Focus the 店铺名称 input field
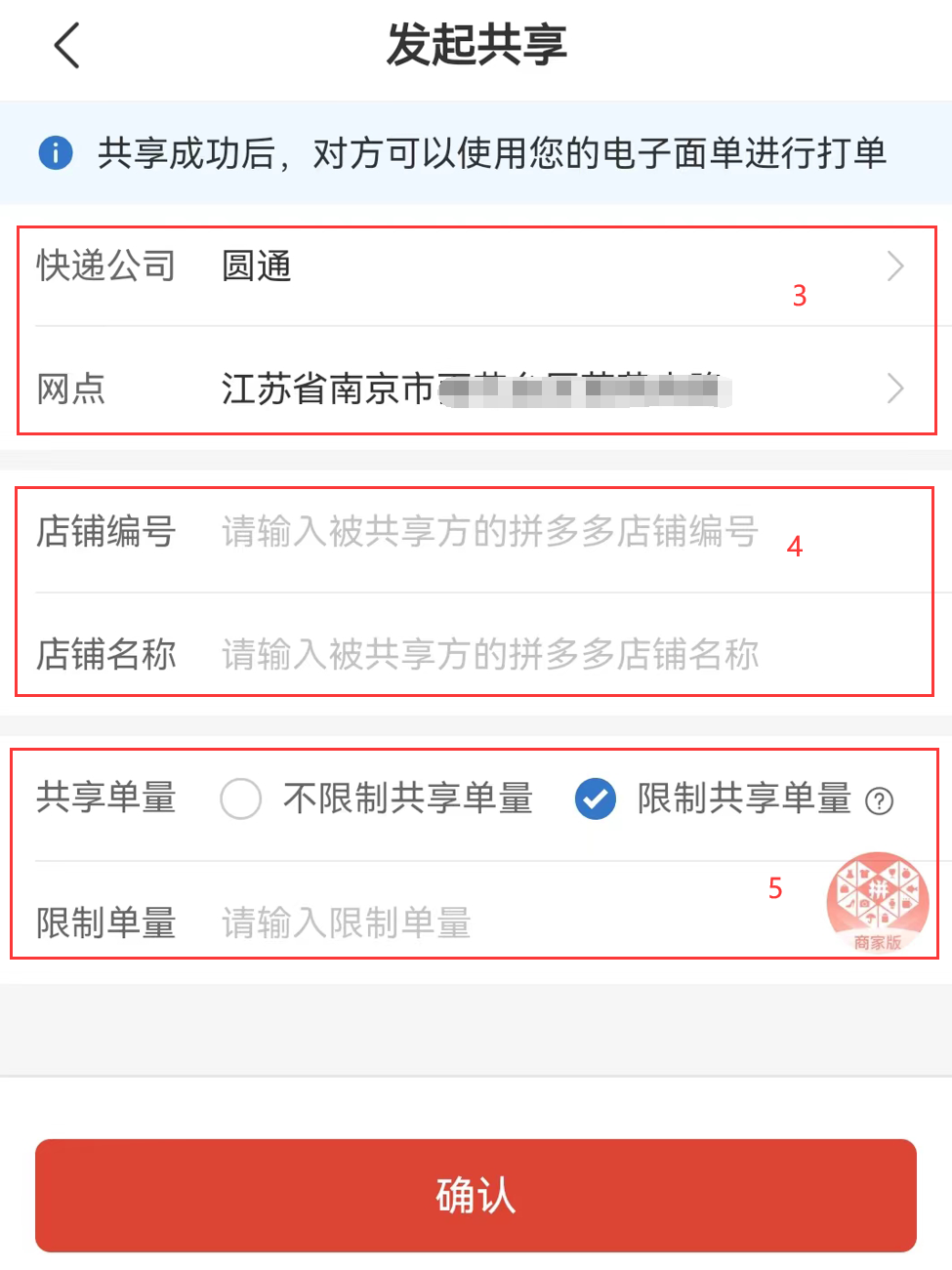Image resolution: width=952 pixels, height=1270 pixels. pos(490,654)
